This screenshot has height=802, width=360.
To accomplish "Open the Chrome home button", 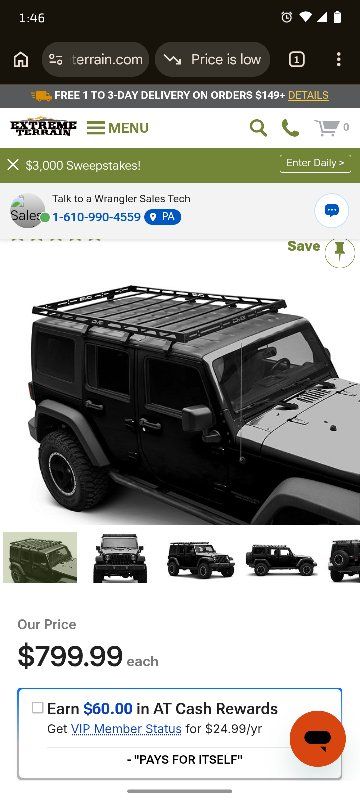I will point(21,60).
